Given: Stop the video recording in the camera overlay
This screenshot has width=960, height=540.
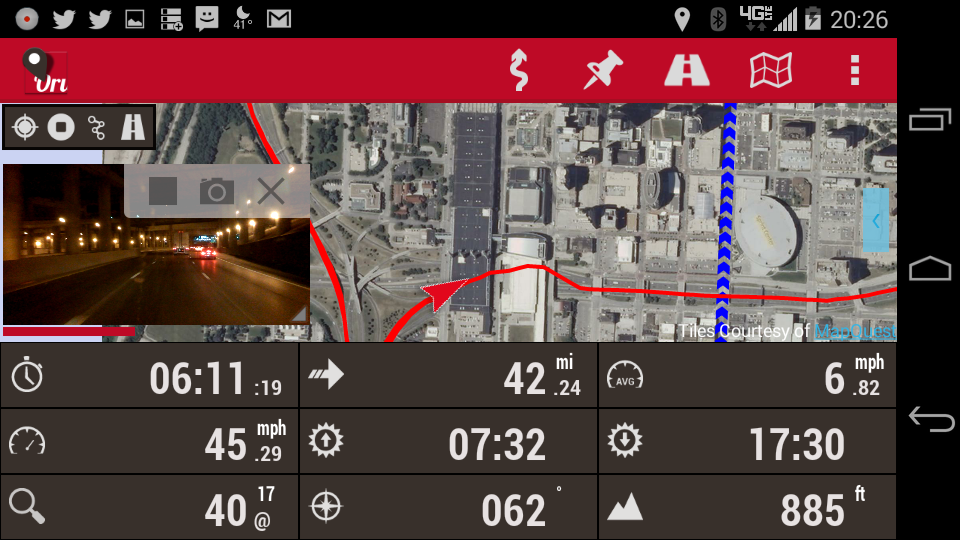Looking at the screenshot, I should pyautogui.click(x=163, y=191).
